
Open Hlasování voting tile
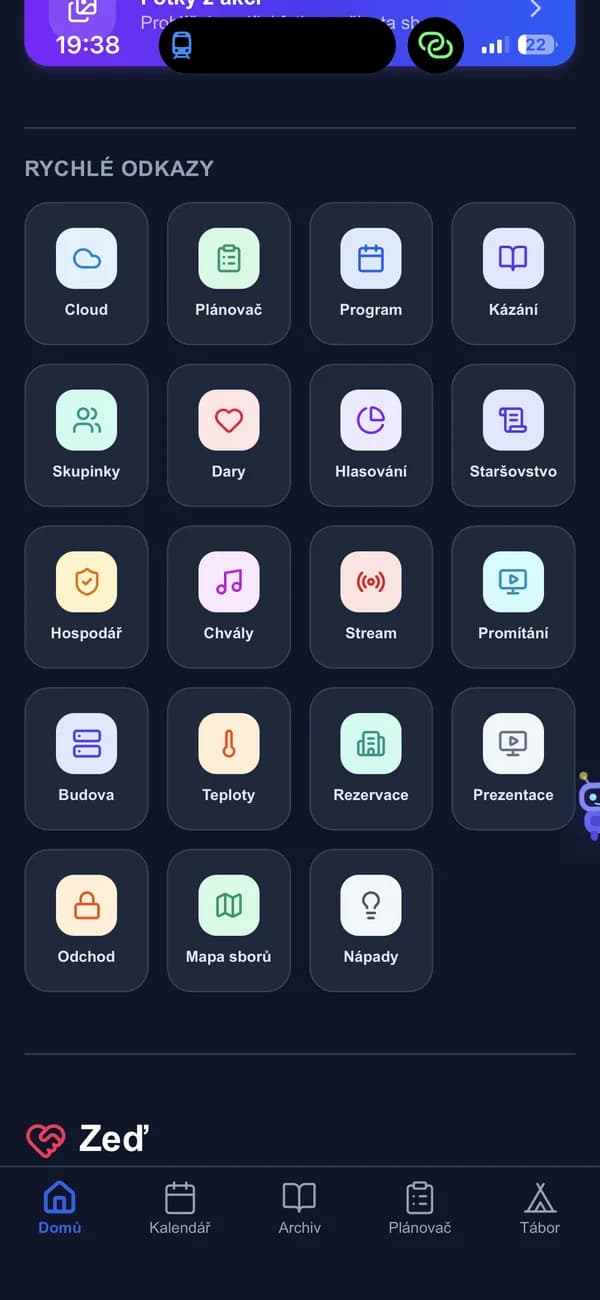click(x=371, y=436)
